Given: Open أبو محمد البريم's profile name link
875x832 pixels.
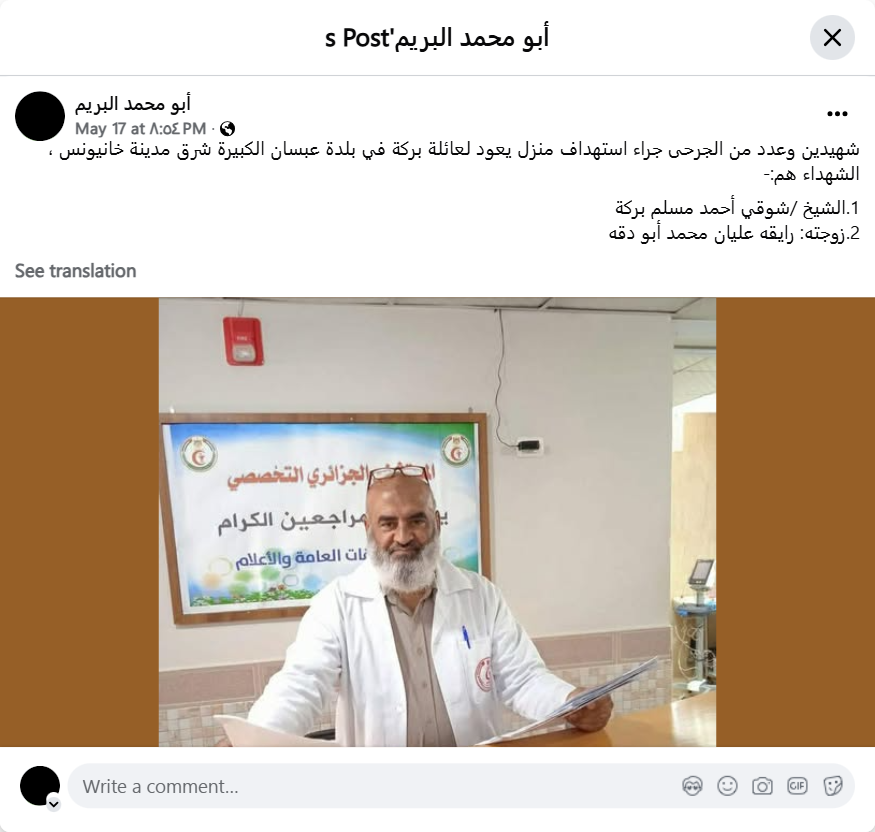Looking at the screenshot, I should [x=132, y=104].
